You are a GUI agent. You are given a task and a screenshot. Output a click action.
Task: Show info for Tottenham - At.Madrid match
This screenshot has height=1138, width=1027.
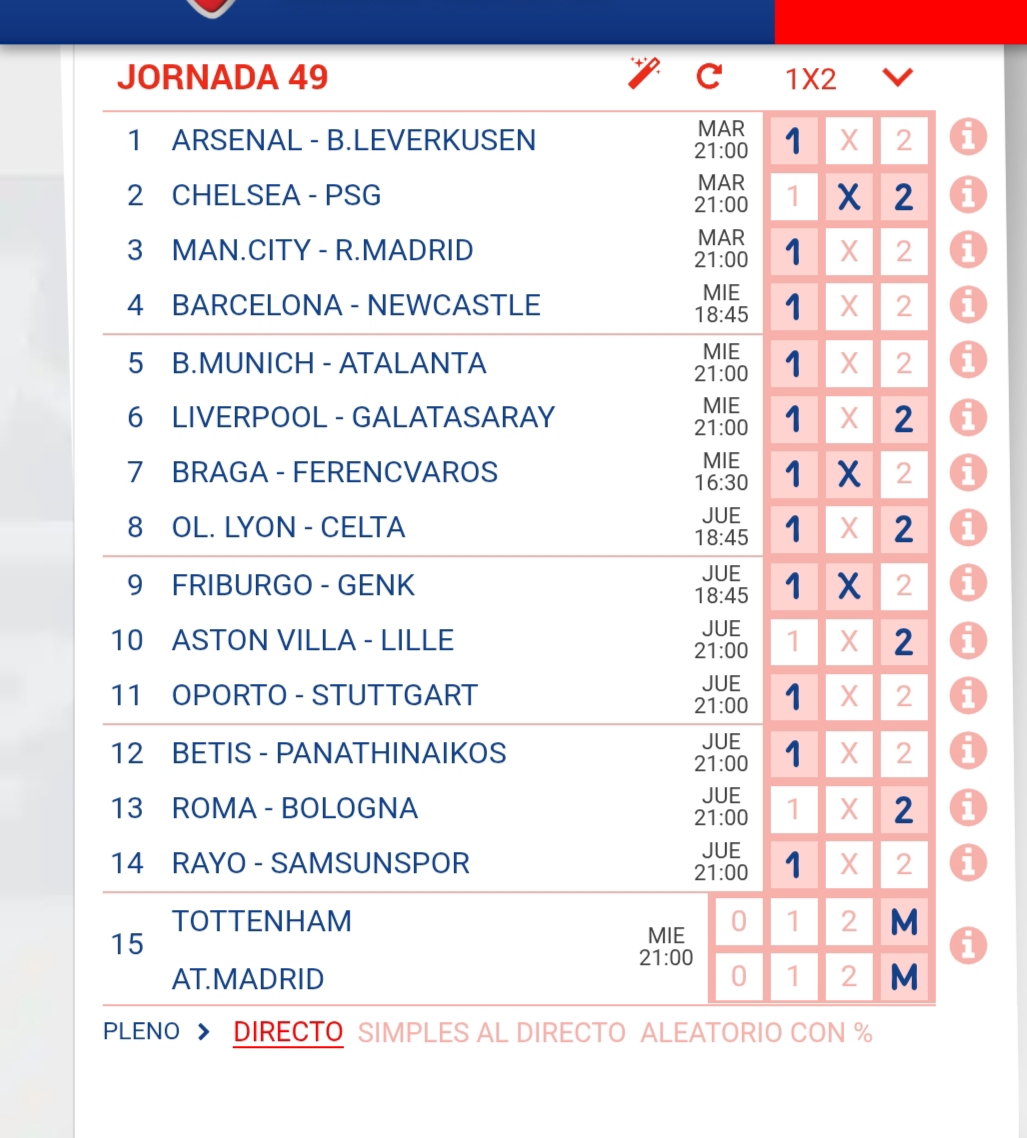(x=968, y=945)
